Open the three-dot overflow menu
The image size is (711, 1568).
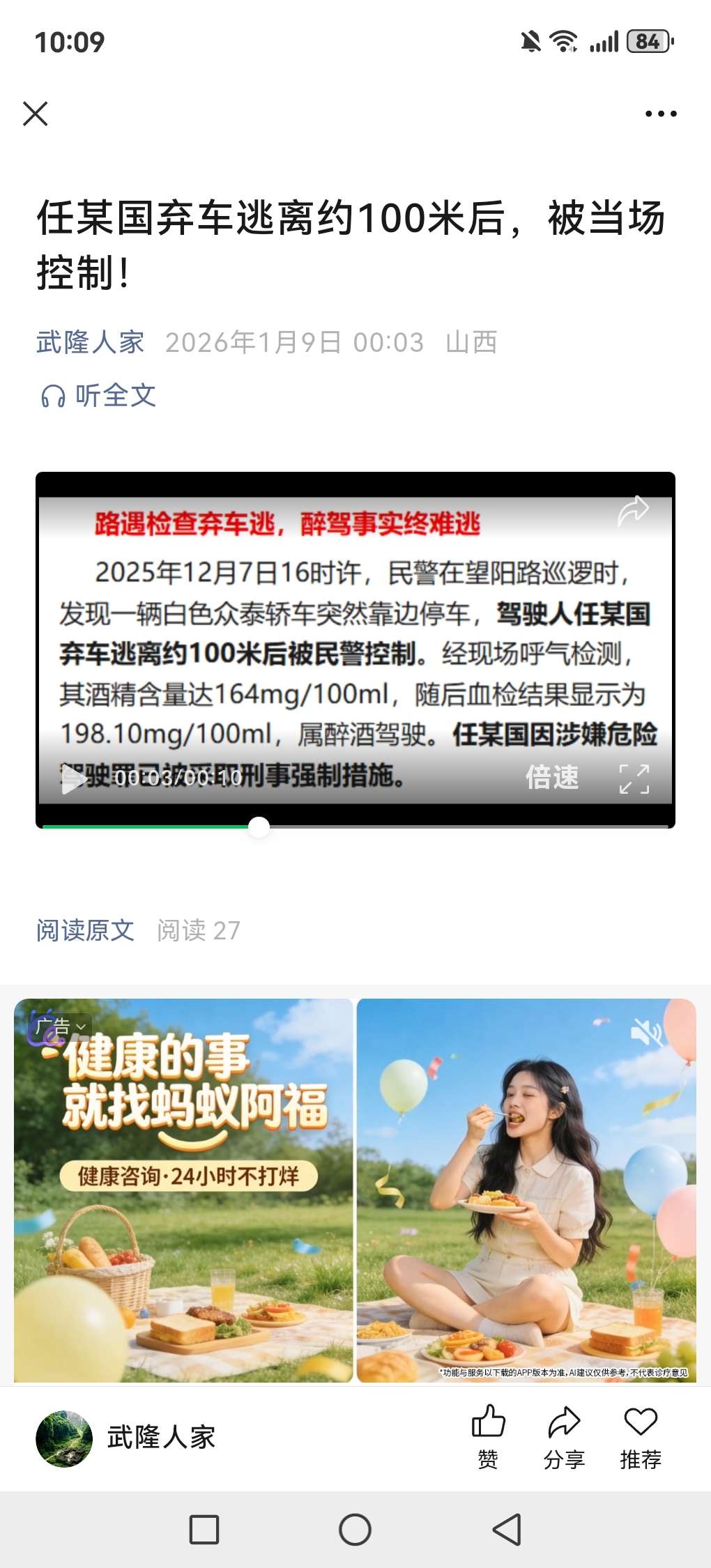pos(660,114)
